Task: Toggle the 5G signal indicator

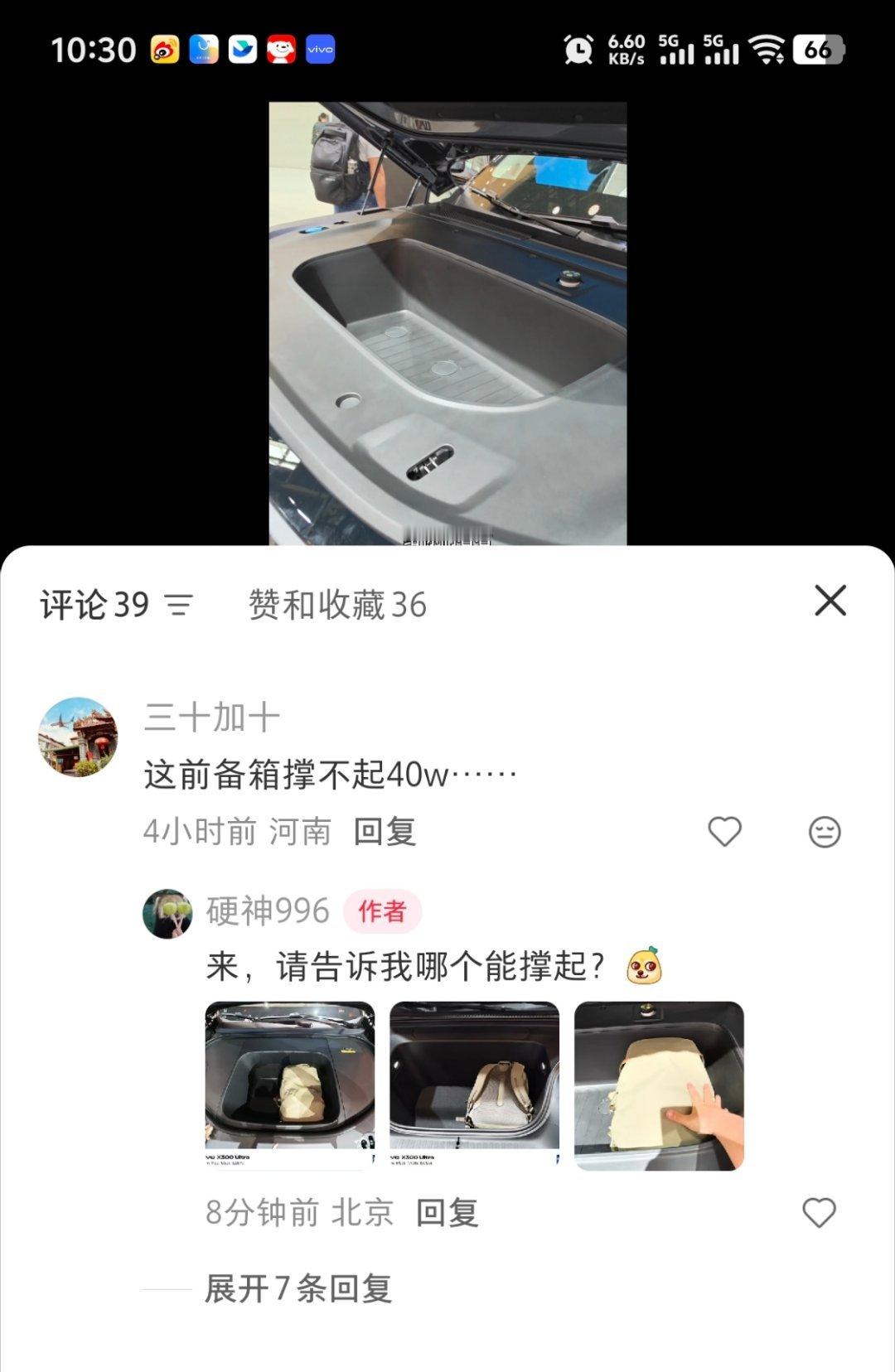Action: click(x=678, y=50)
